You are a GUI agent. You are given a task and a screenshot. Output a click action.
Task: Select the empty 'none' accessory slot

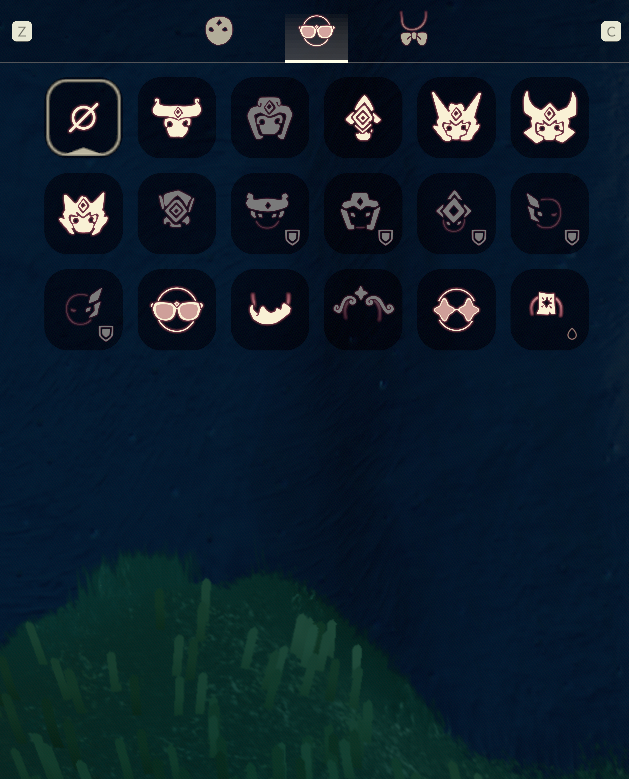(83, 118)
